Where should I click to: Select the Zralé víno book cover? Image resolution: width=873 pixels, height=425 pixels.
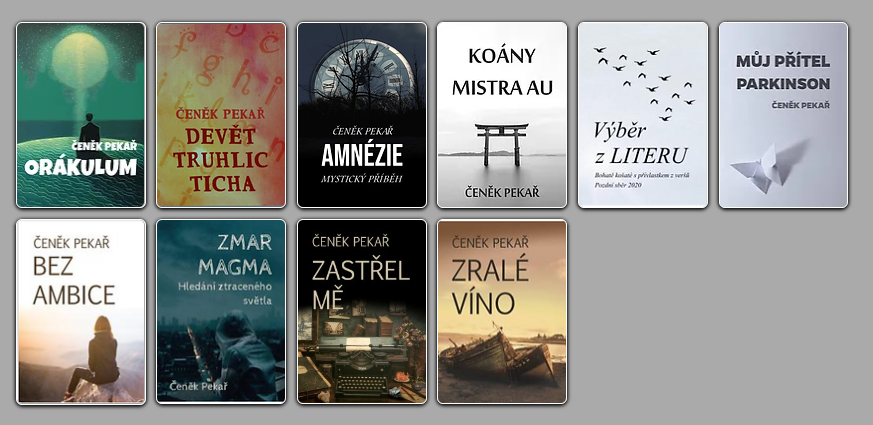(x=502, y=312)
